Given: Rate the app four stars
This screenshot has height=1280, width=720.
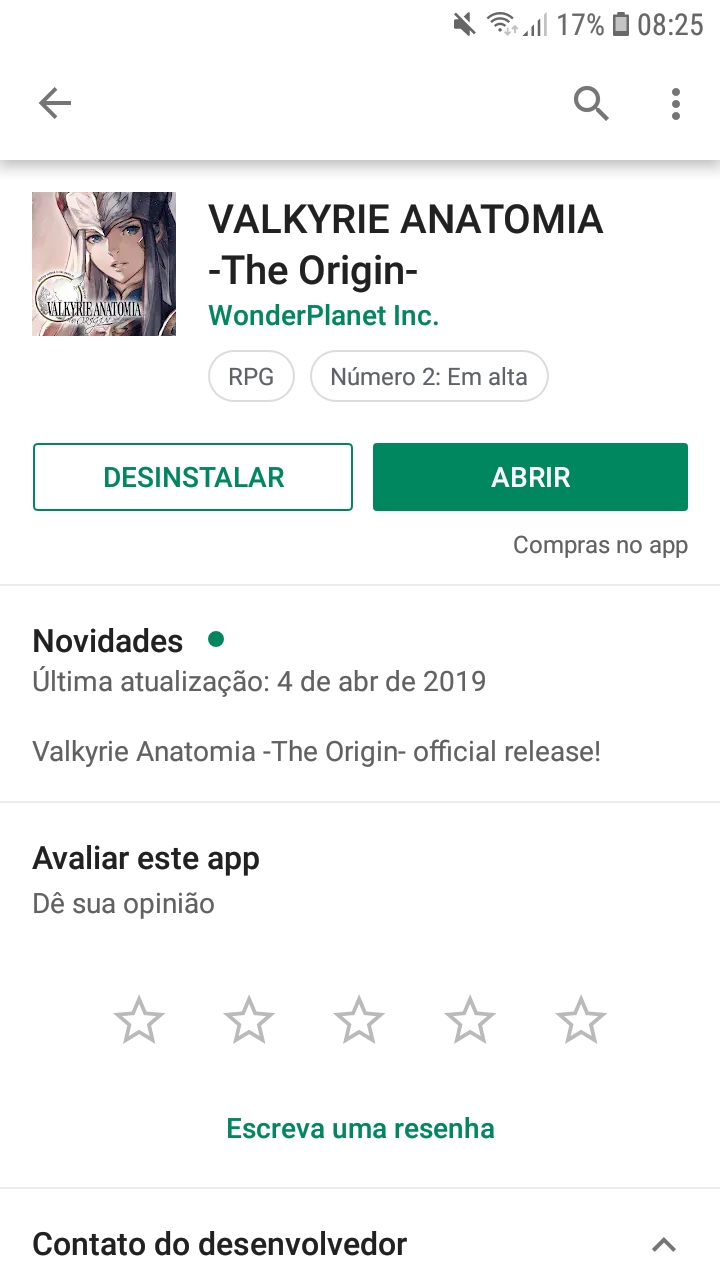Looking at the screenshot, I should tap(470, 1021).
